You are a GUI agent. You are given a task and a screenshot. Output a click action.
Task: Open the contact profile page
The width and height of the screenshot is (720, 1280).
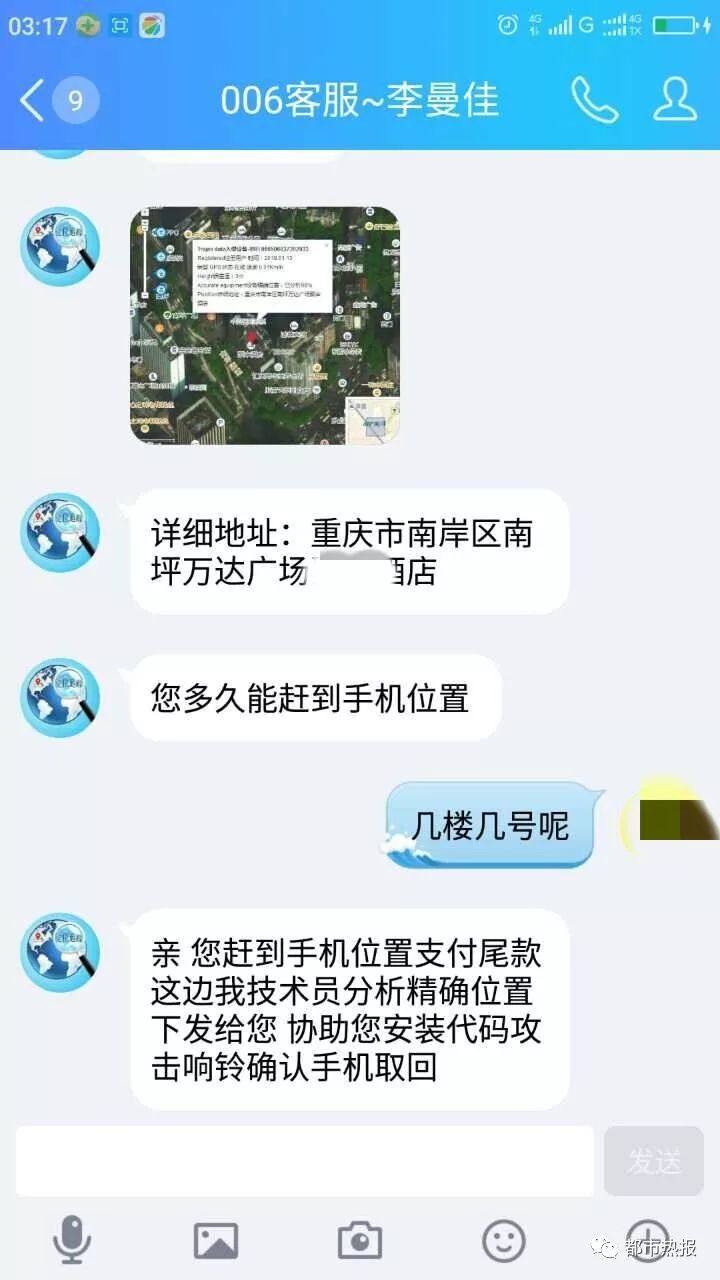coord(674,100)
